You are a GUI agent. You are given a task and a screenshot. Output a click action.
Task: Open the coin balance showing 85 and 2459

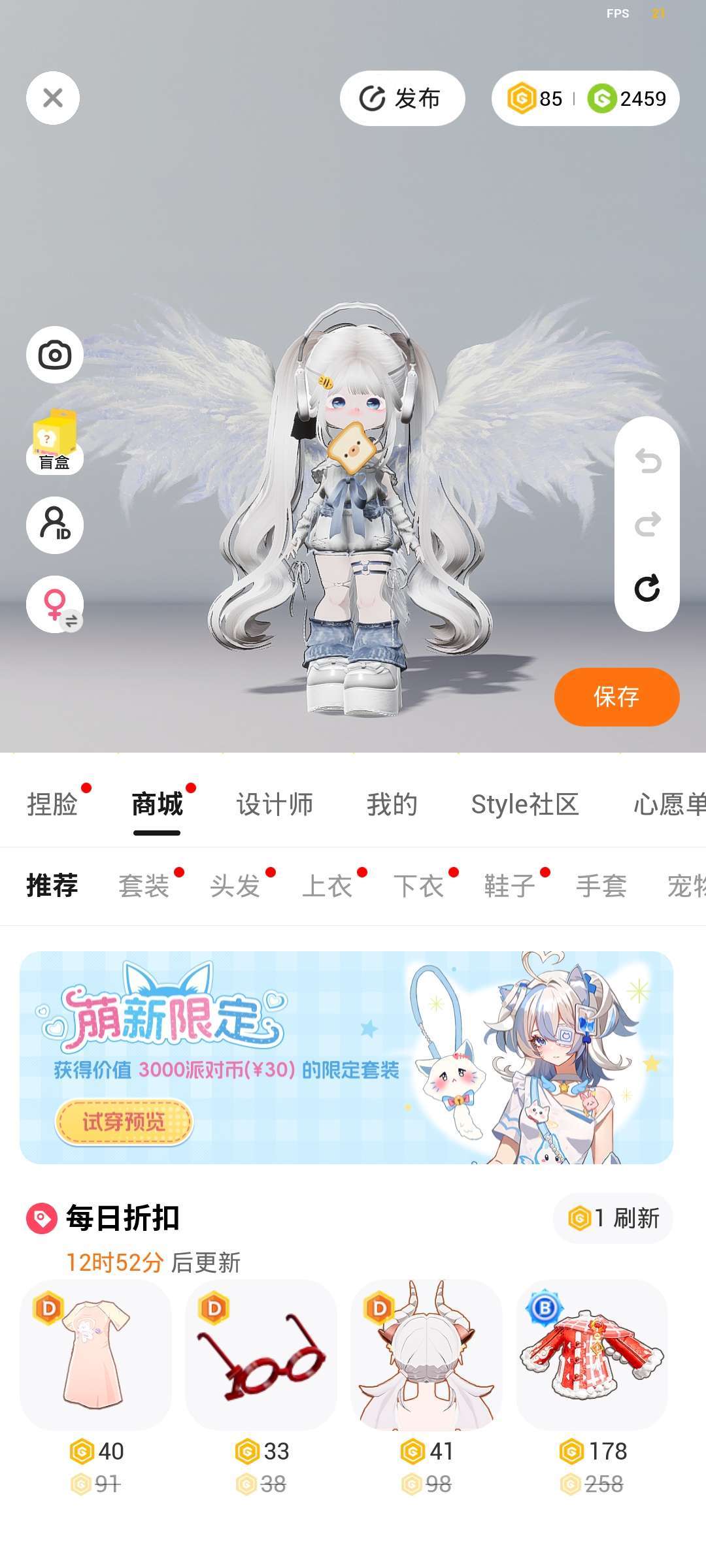click(x=585, y=99)
